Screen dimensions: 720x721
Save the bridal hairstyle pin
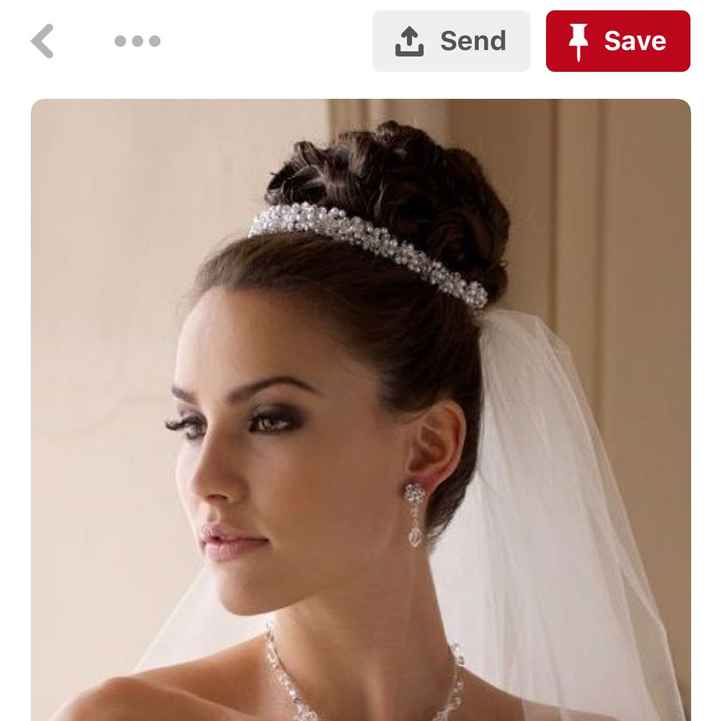617,40
